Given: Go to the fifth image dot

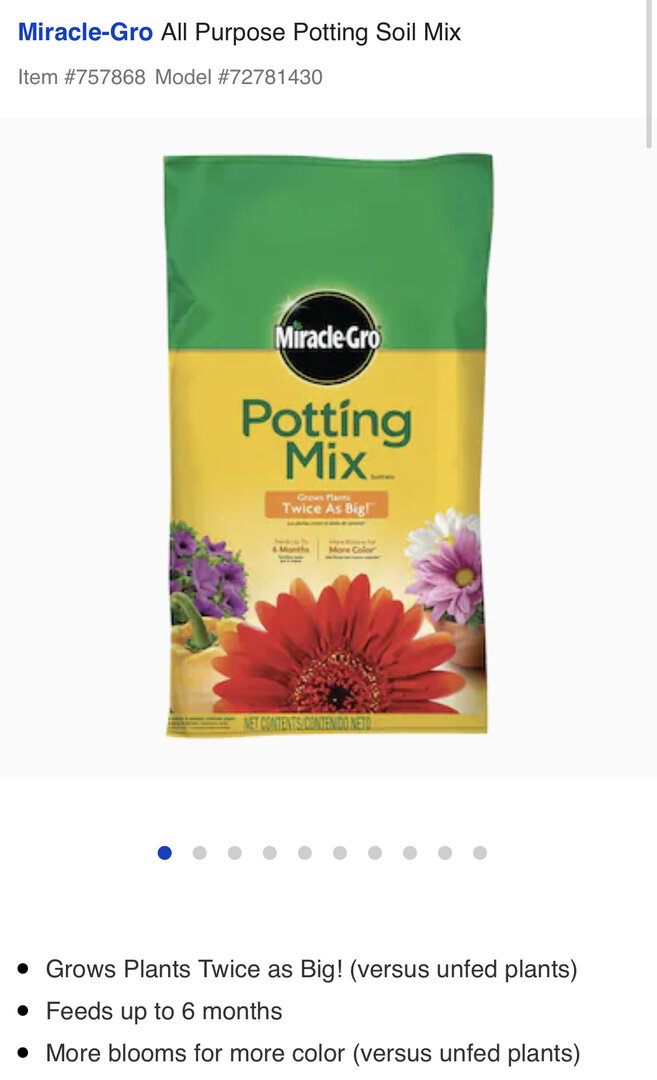Looking at the screenshot, I should (x=304, y=853).
